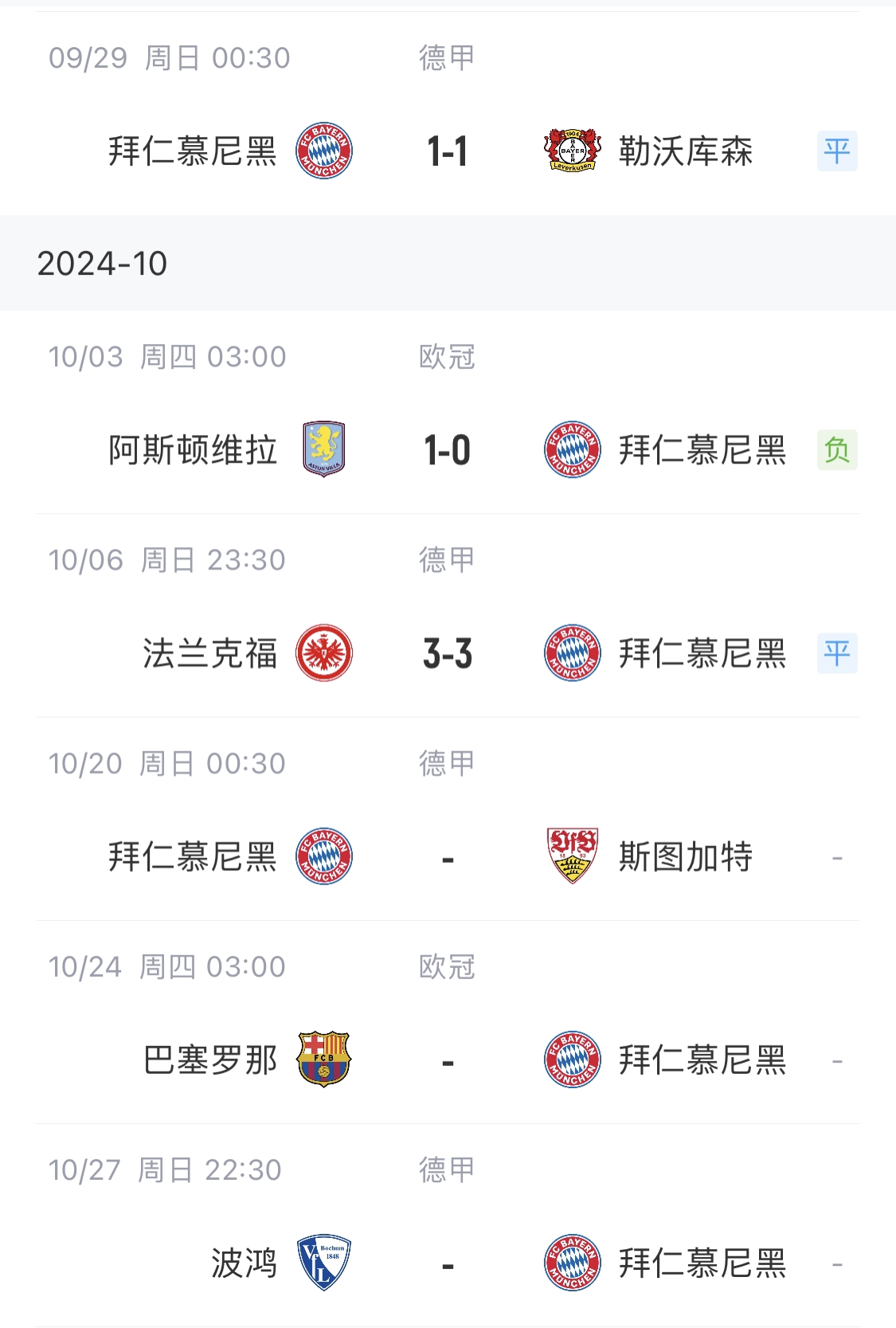Open Frankfurt 3-3 Bayern match on 10/06
896x1328 pixels.
coord(448,653)
